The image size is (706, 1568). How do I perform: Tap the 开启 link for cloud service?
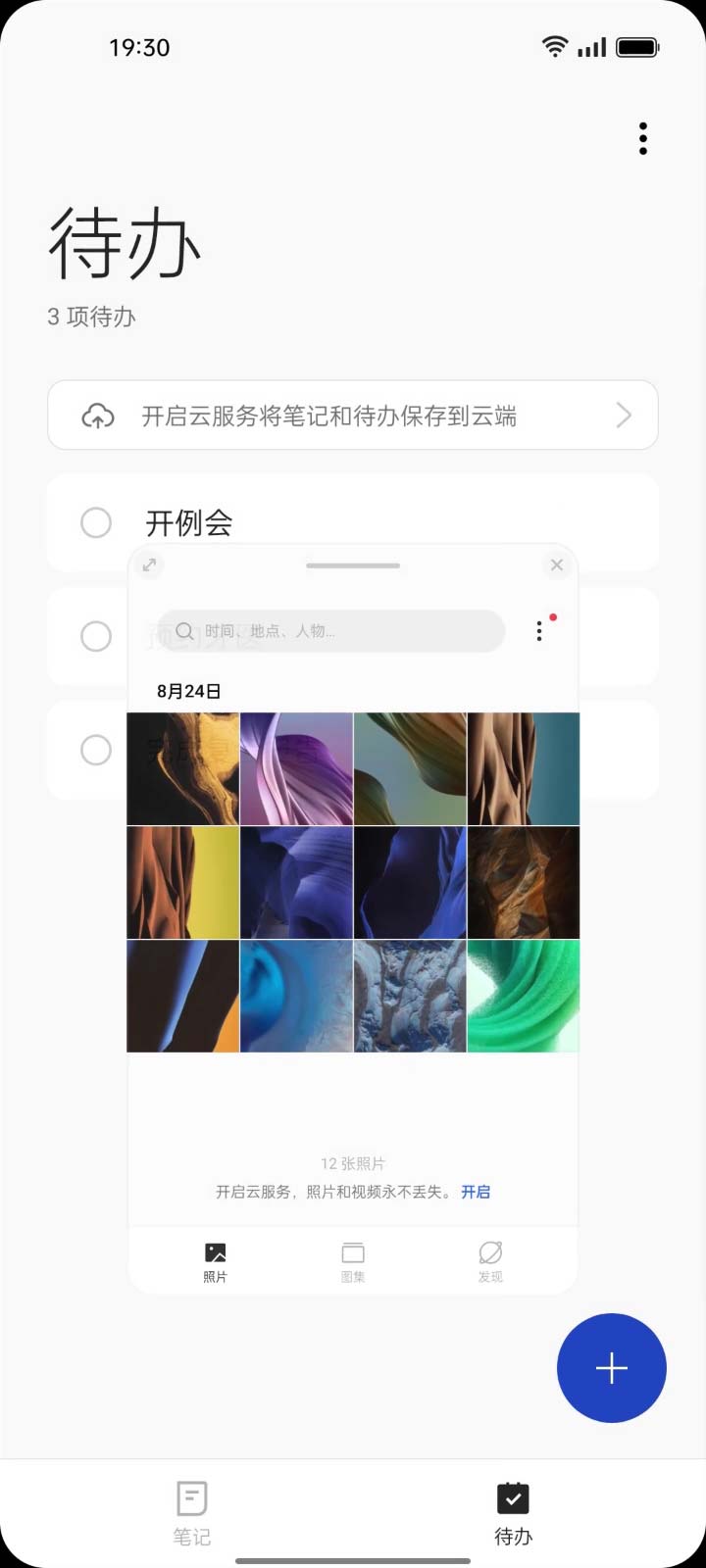tap(476, 1192)
